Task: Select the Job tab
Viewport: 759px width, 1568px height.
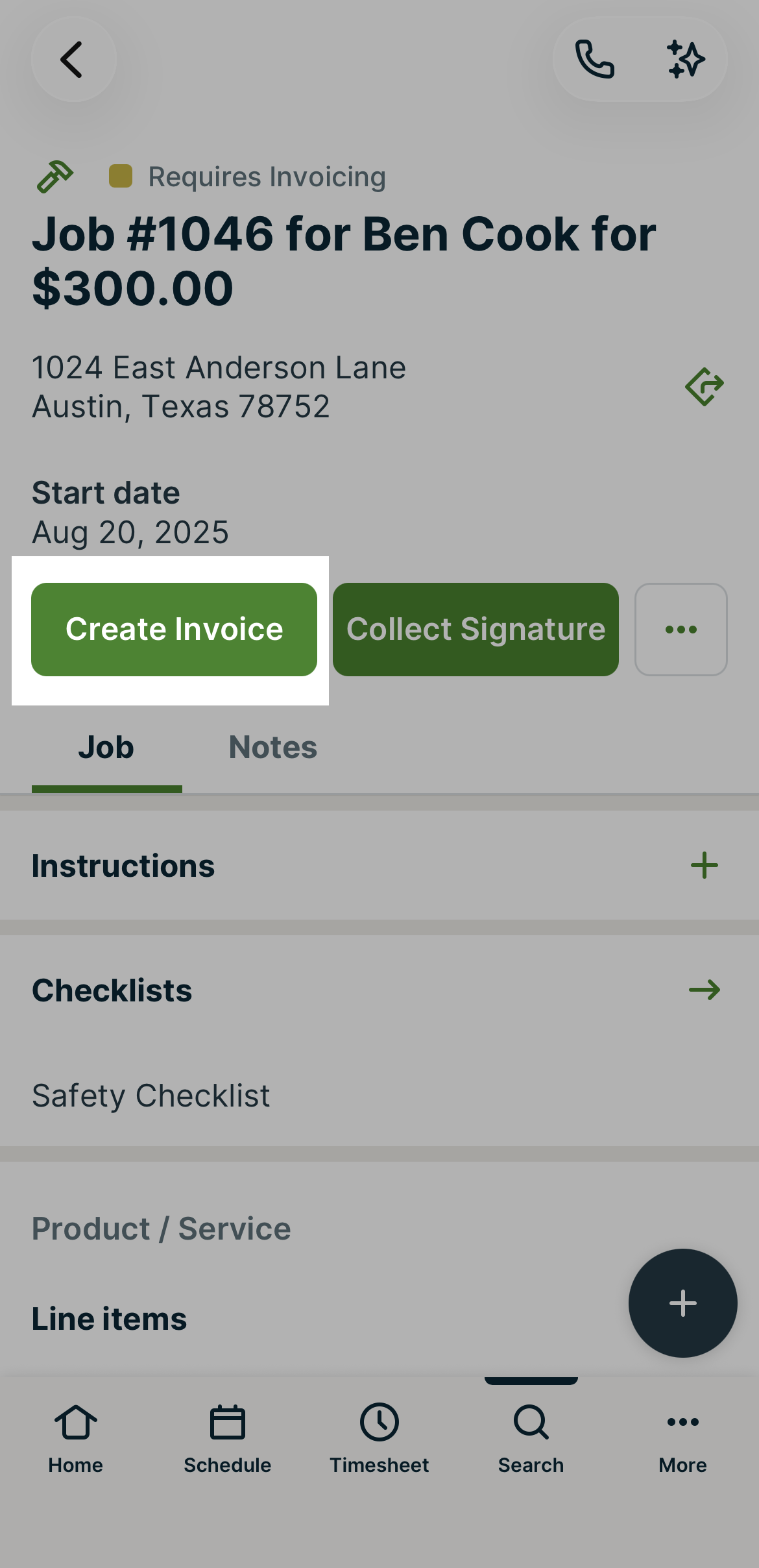Action: pyautogui.click(x=106, y=747)
